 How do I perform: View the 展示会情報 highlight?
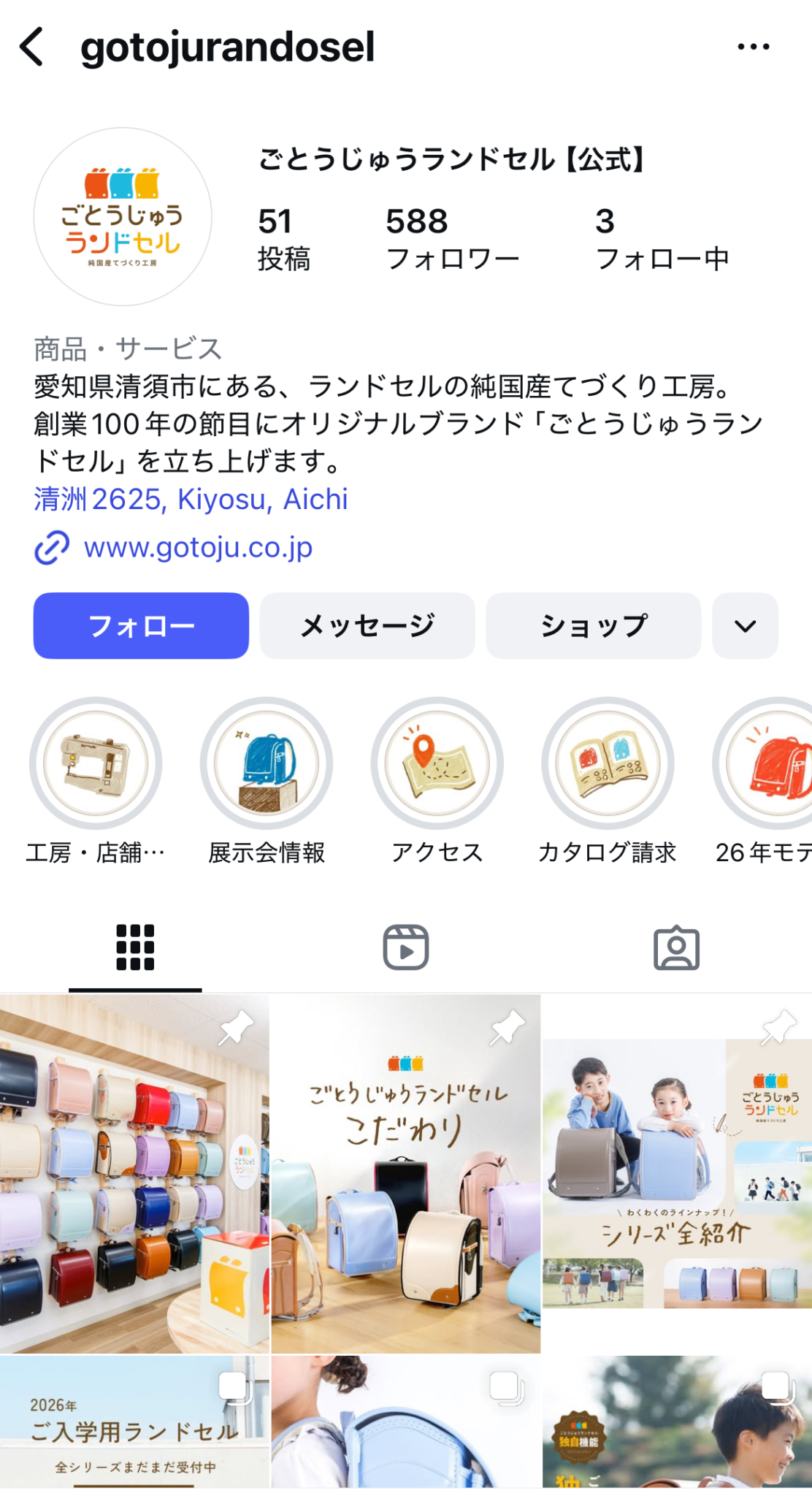pos(267,763)
